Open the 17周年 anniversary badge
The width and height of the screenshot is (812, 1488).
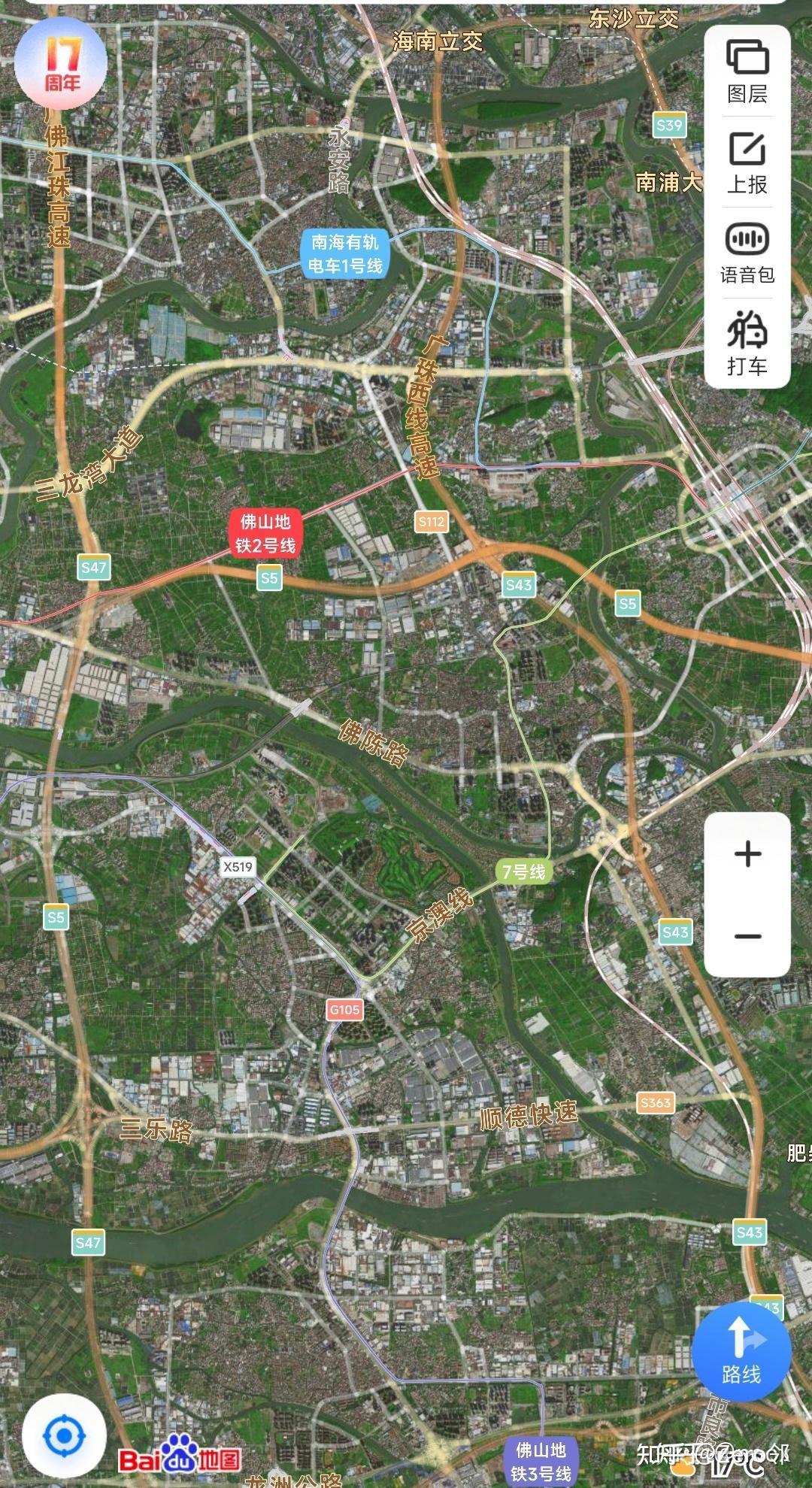coord(62,62)
